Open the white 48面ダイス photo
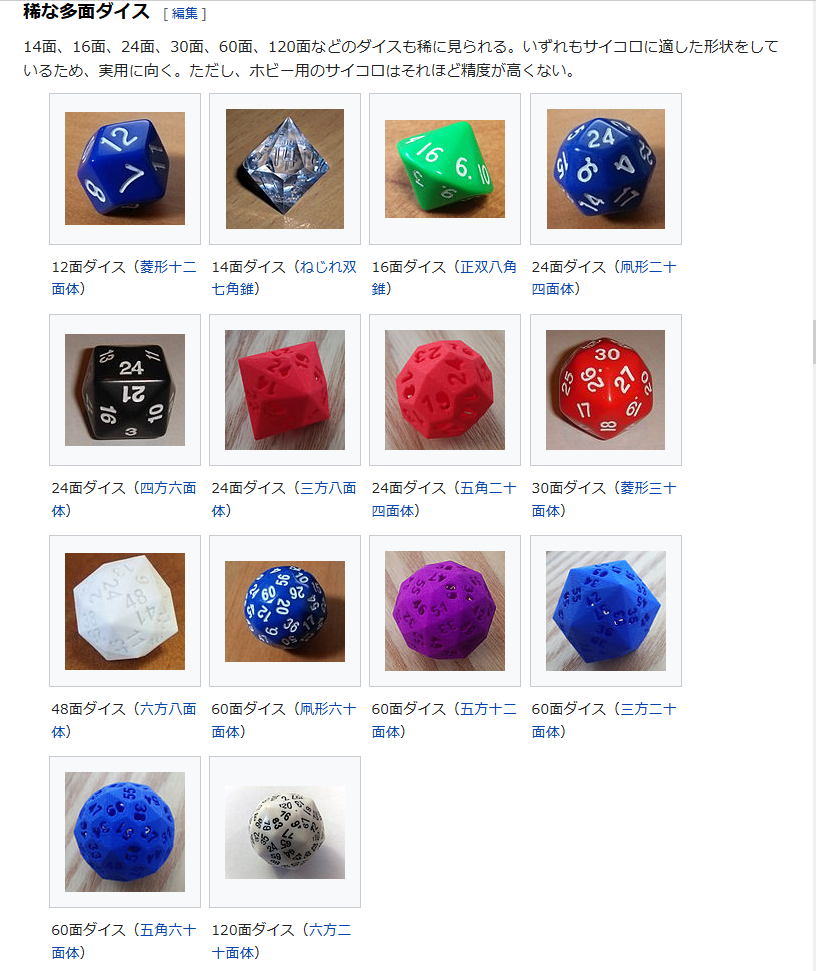 (x=125, y=610)
